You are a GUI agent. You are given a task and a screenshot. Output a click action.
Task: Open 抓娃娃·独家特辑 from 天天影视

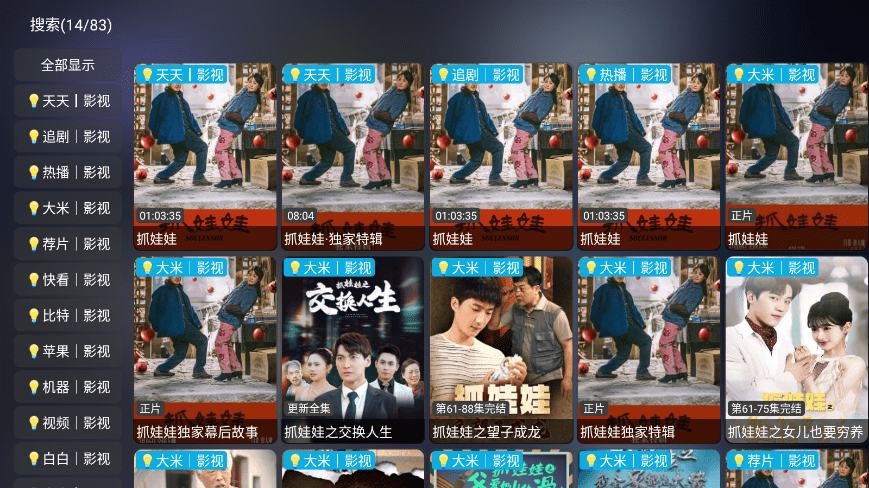353,157
